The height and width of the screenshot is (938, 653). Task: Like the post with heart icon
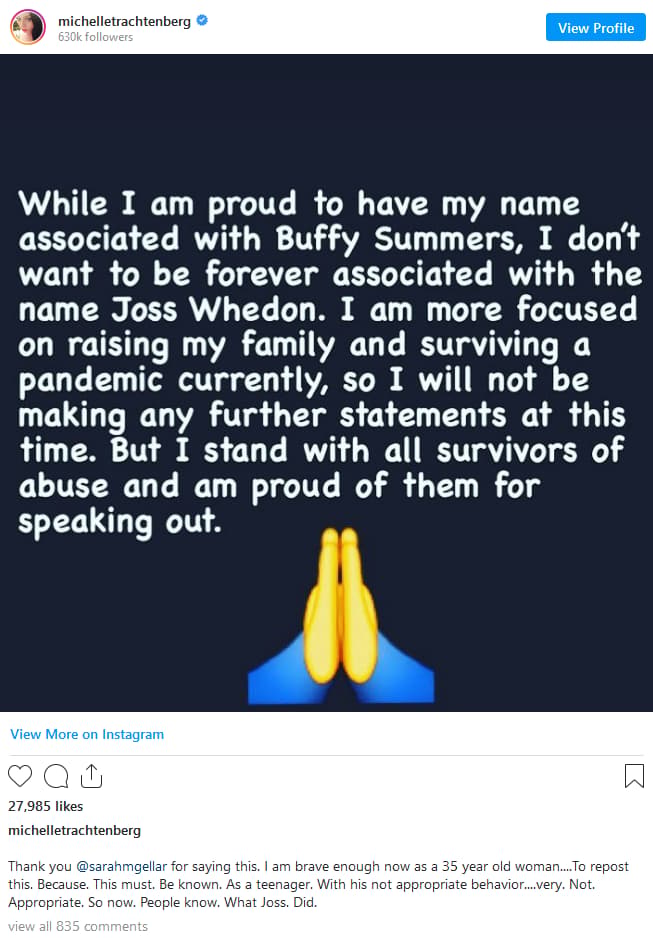(20, 776)
